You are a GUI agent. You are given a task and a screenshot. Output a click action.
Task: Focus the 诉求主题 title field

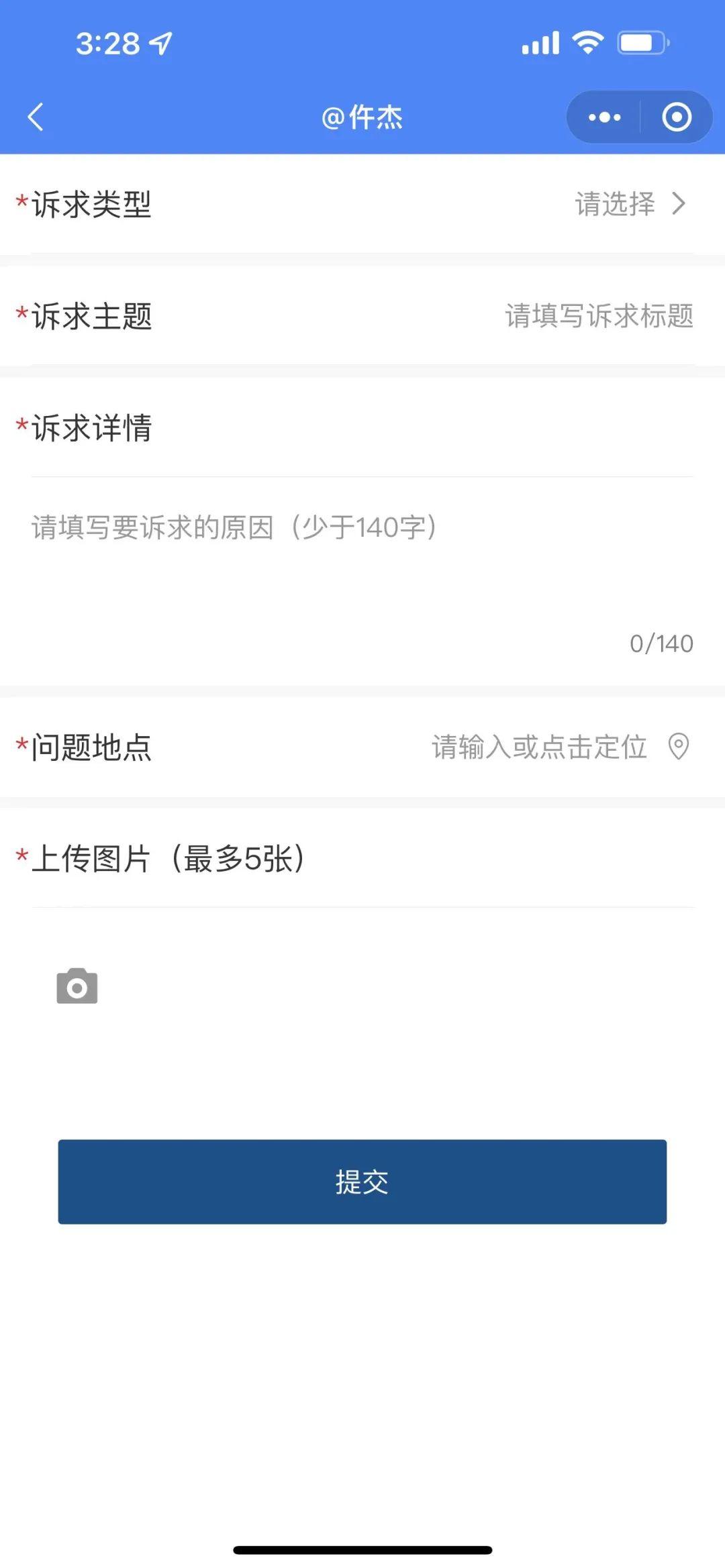(x=598, y=316)
